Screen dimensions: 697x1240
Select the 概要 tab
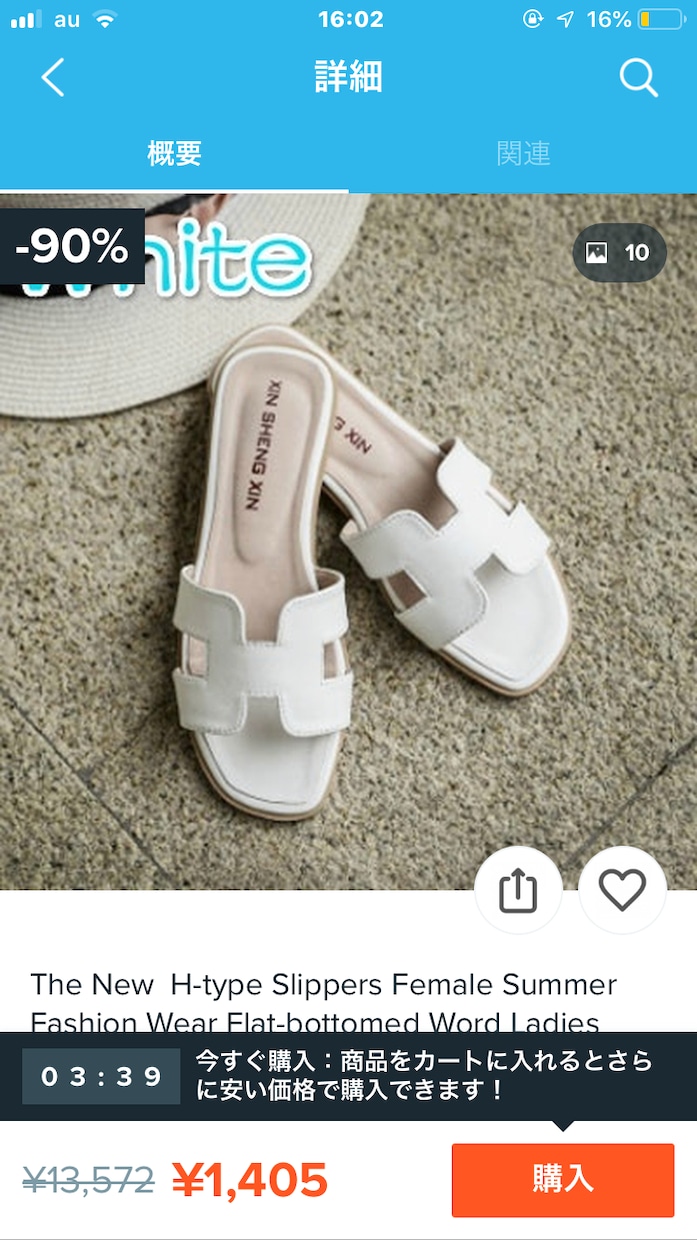[x=174, y=153]
